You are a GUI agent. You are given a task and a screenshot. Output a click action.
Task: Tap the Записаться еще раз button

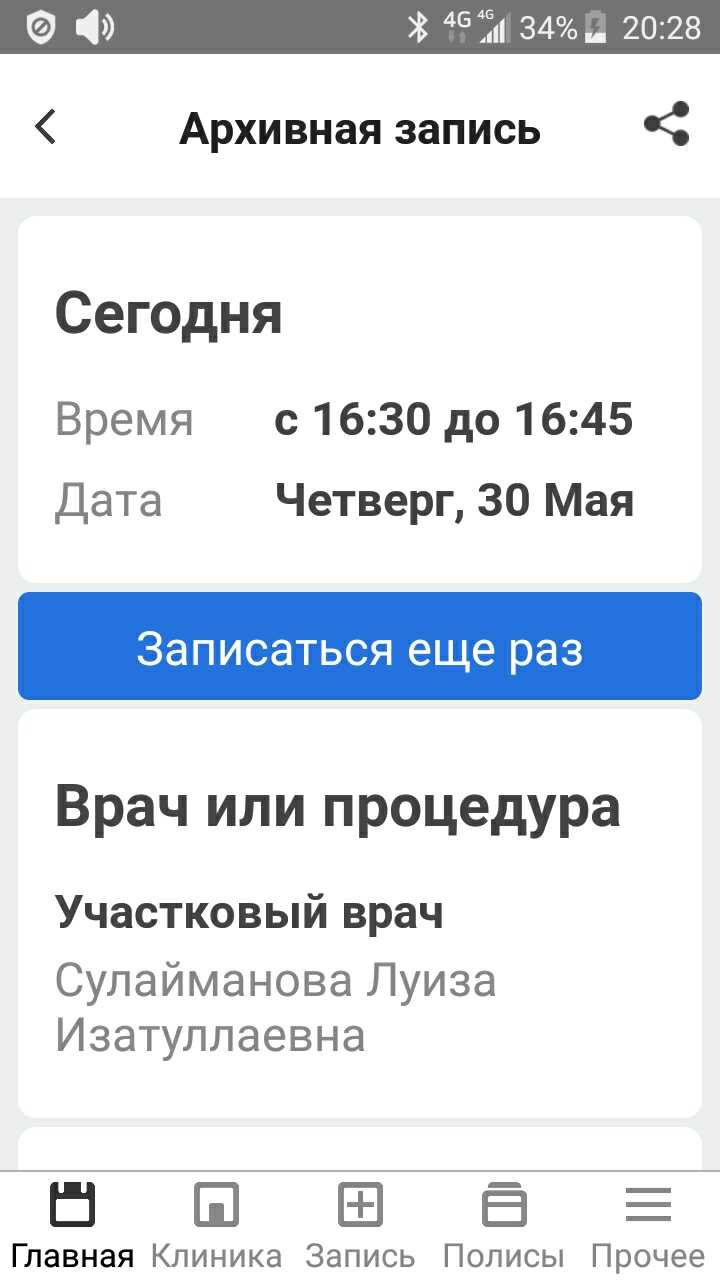(360, 647)
